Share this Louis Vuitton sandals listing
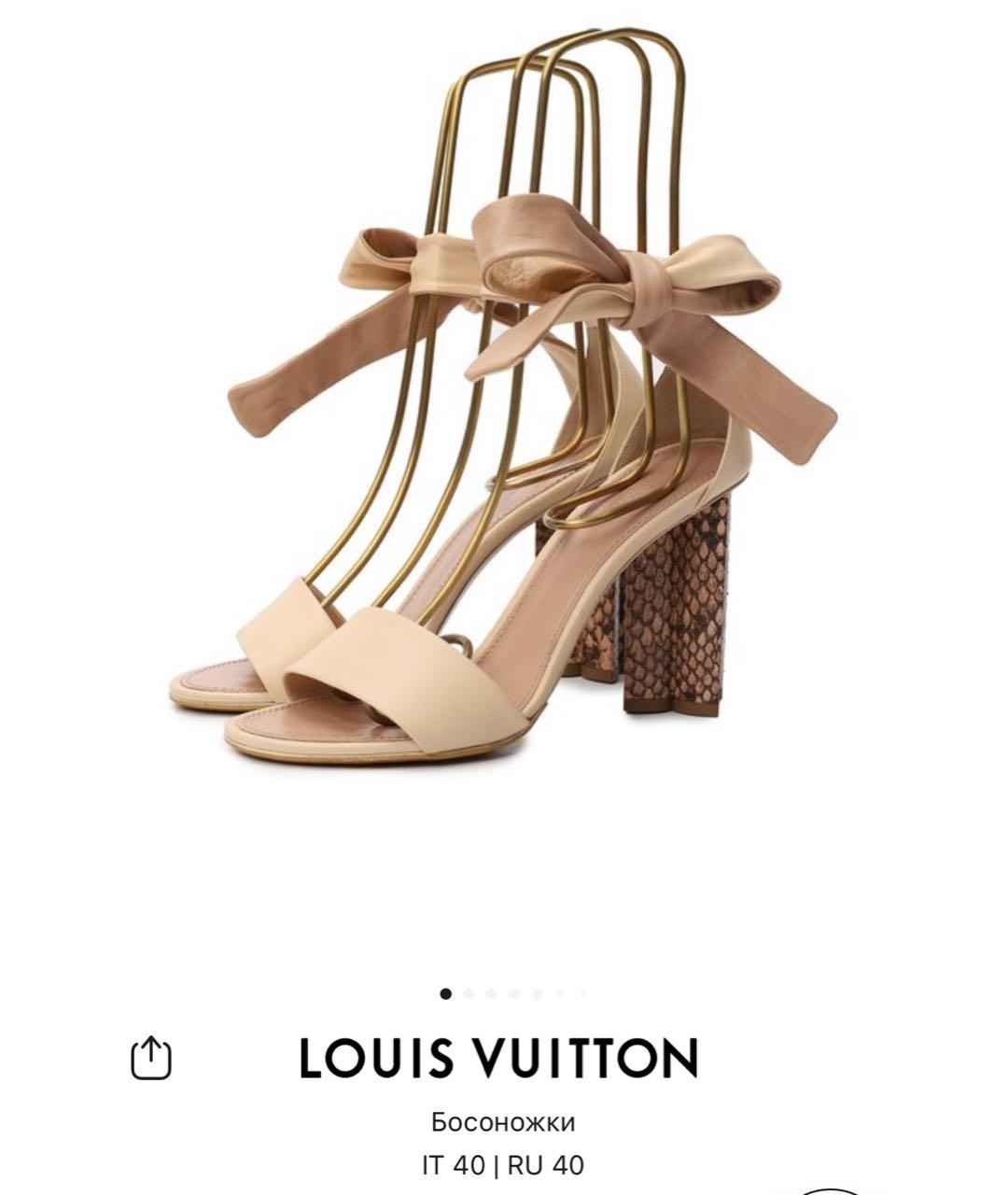This screenshot has width=1008, height=1195. (x=150, y=1058)
